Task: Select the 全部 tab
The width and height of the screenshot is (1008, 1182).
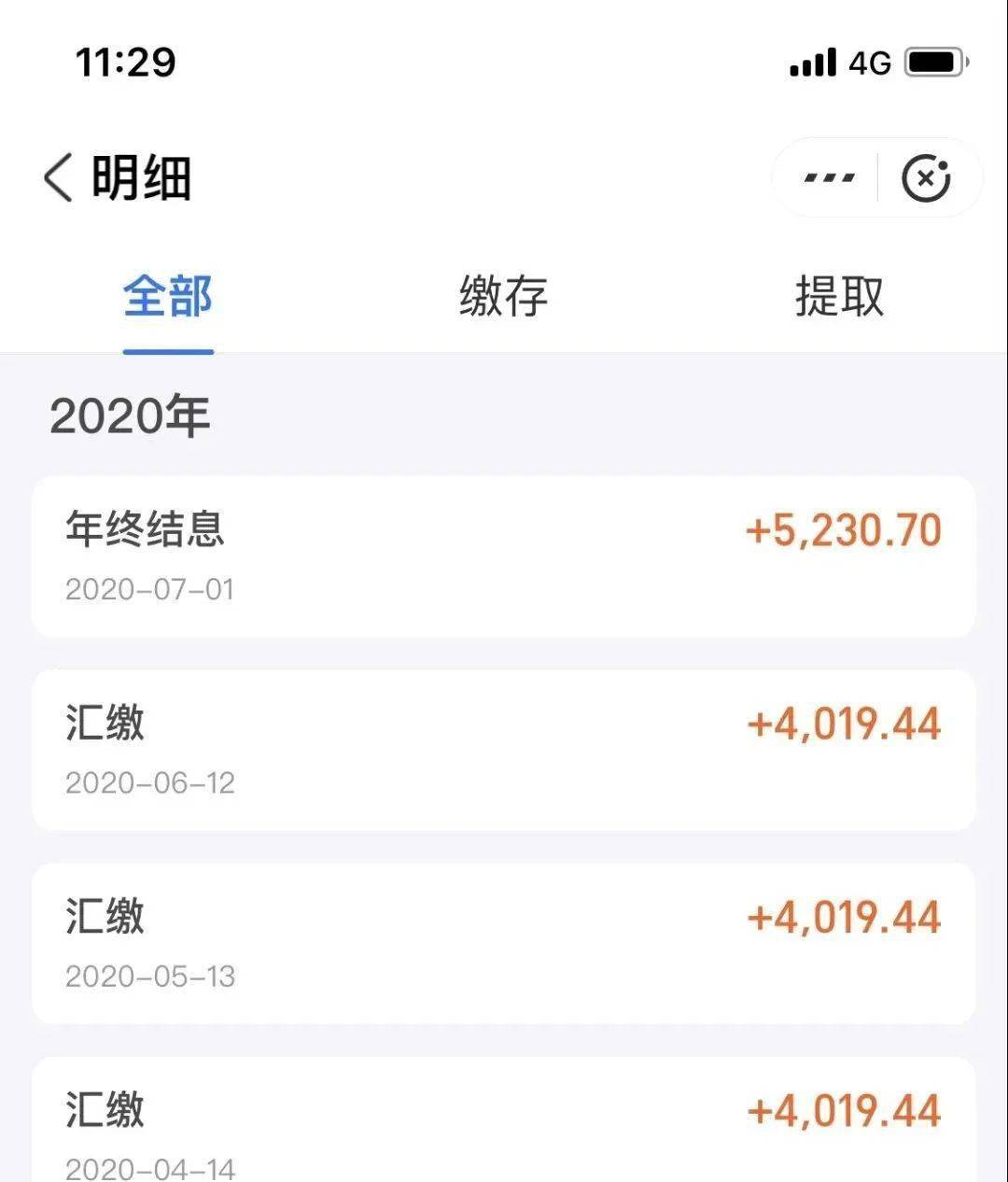Action: point(168,299)
